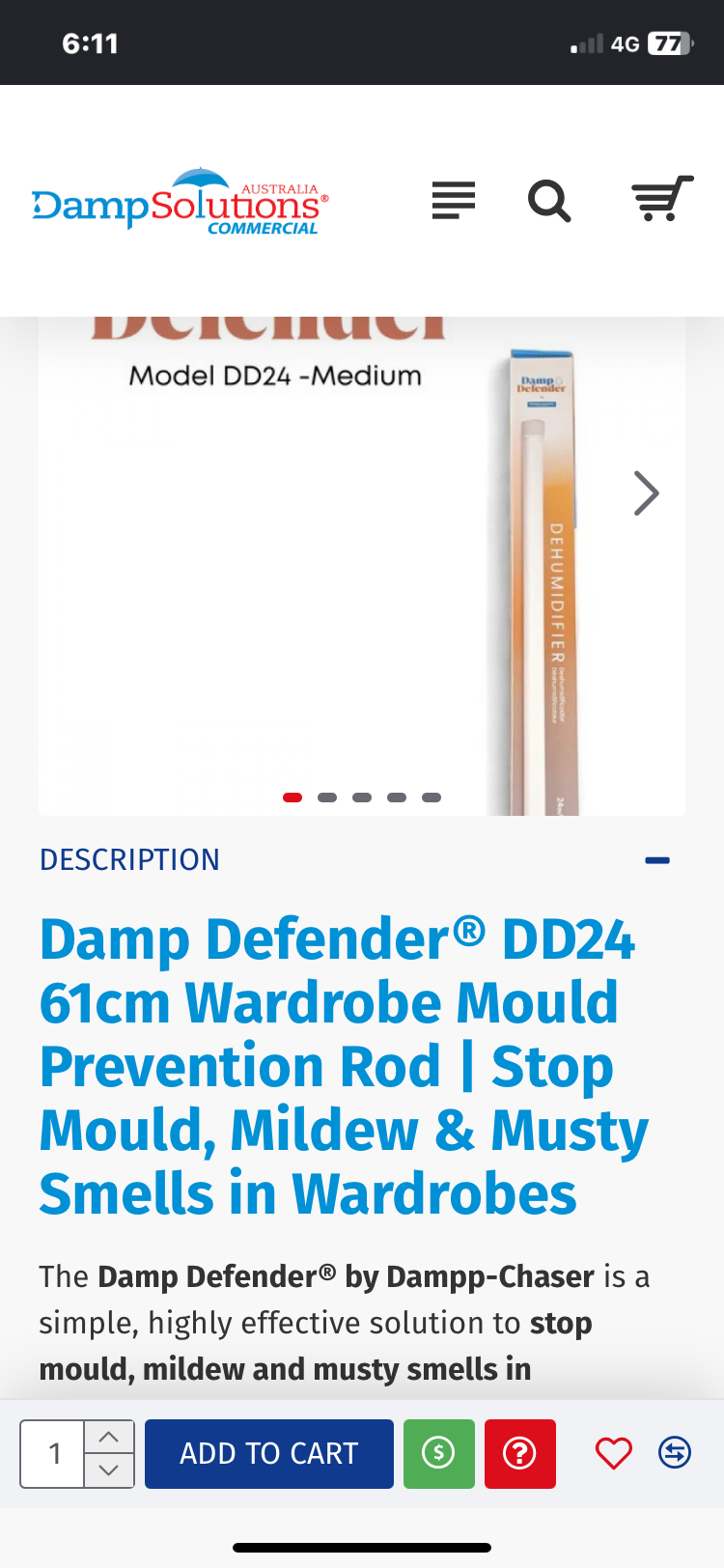Jump to the second image dot

(327, 798)
